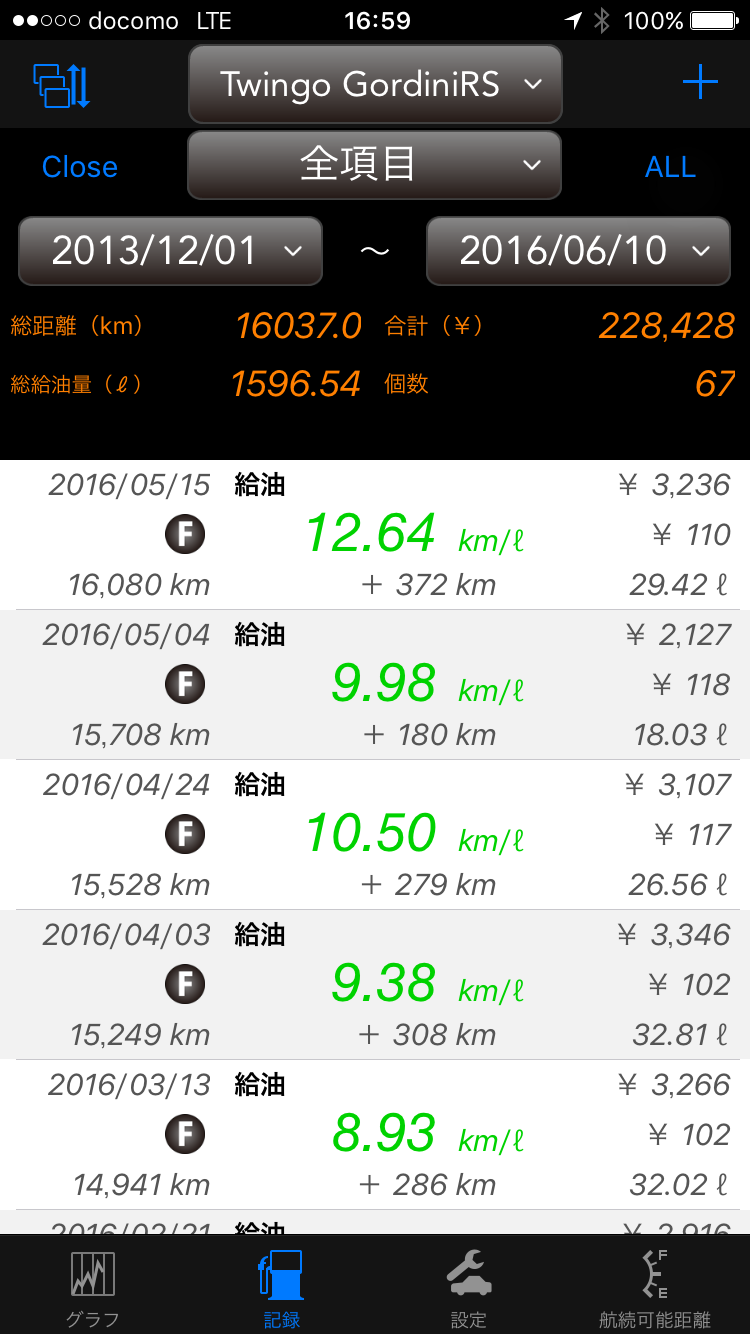Open the 2016/03/13 refuel record
This screenshot has height=1334, width=750.
(x=375, y=1135)
